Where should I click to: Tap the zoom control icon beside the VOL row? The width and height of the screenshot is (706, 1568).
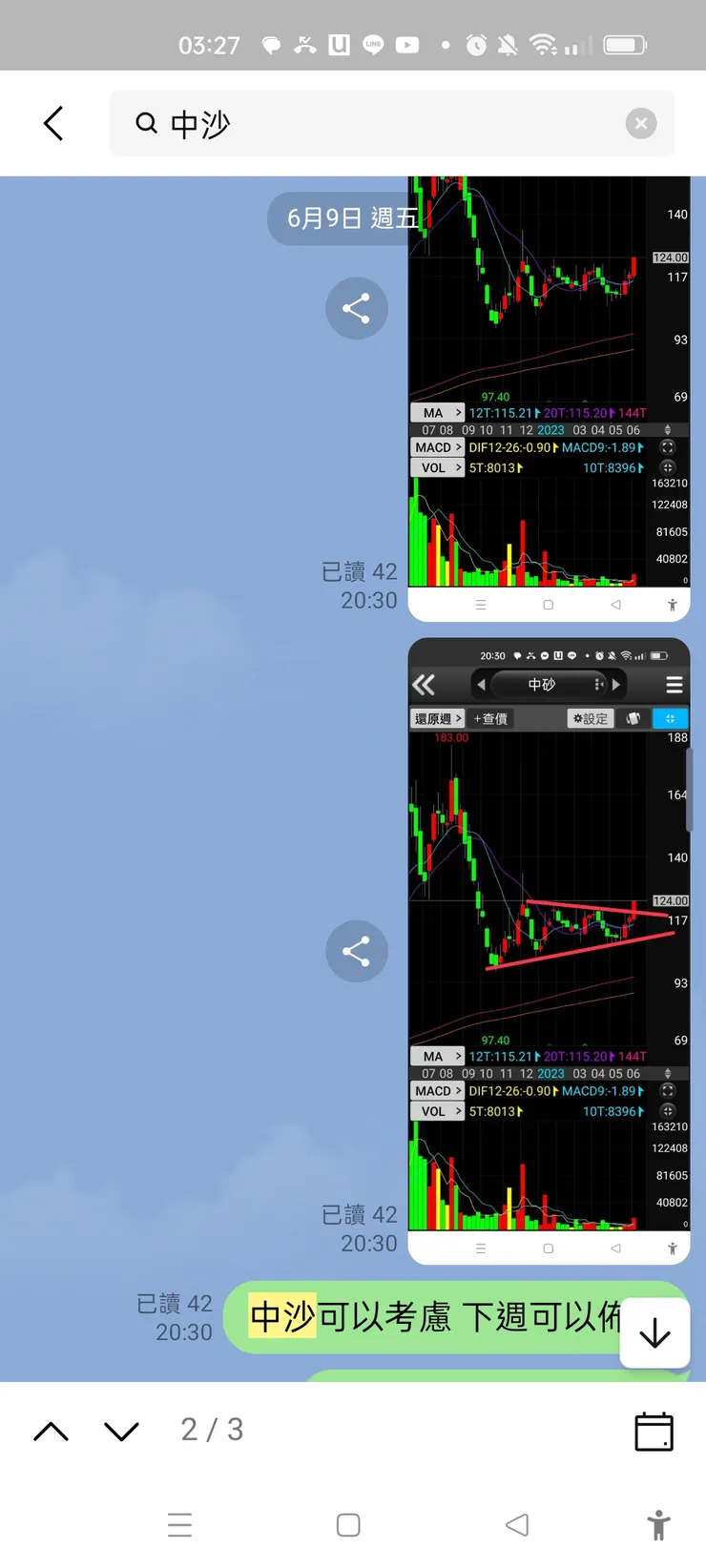pyautogui.click(x=668, y=1110)
